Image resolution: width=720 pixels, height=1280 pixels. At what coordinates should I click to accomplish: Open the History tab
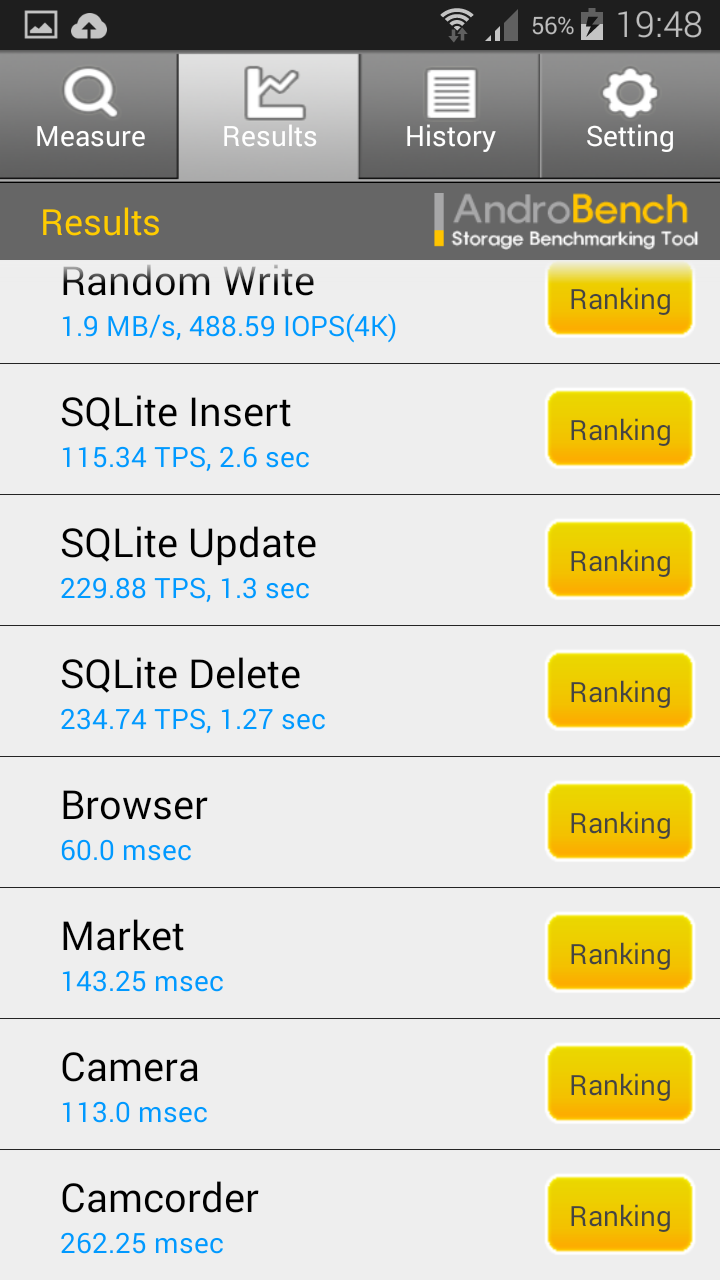tap(450, 115)
